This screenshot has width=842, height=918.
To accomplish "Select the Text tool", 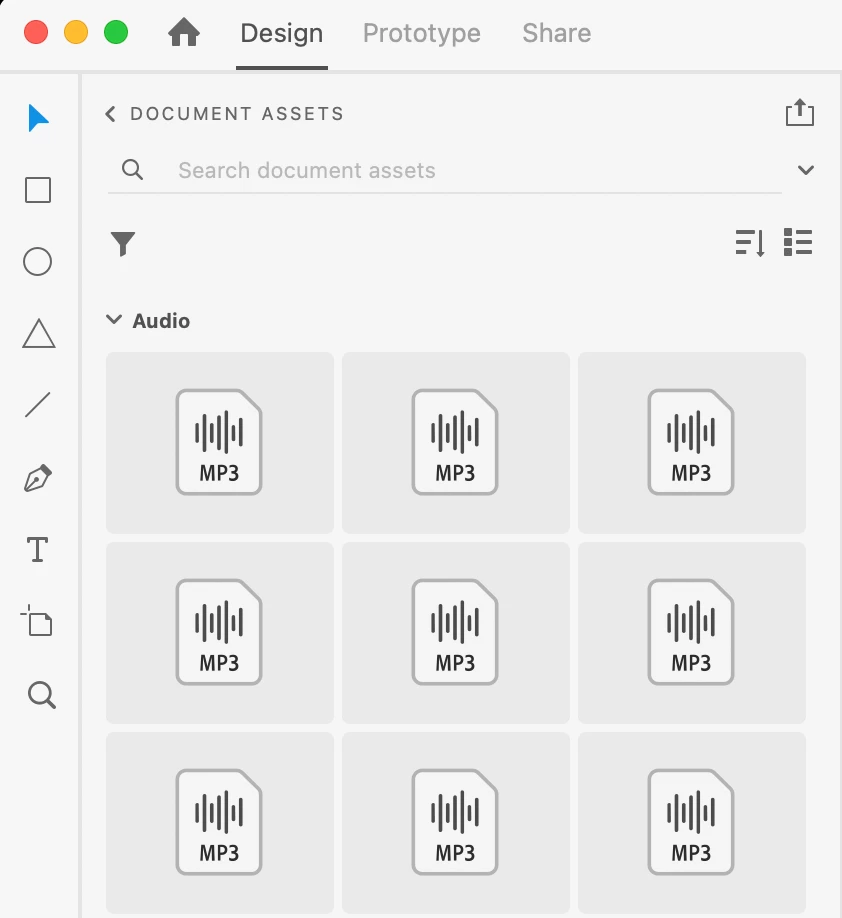I will pos(38,550).
